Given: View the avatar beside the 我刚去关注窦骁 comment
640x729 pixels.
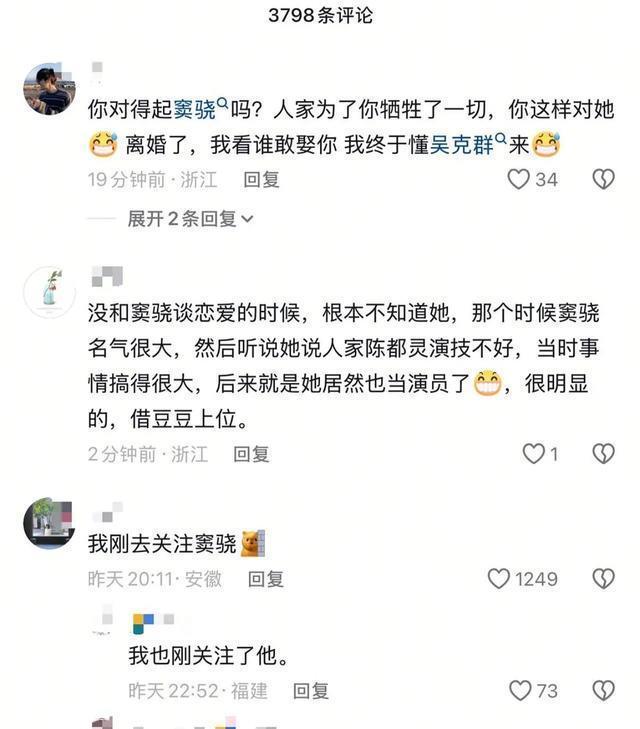Looking at the screenshot, I should click(49, 521).
